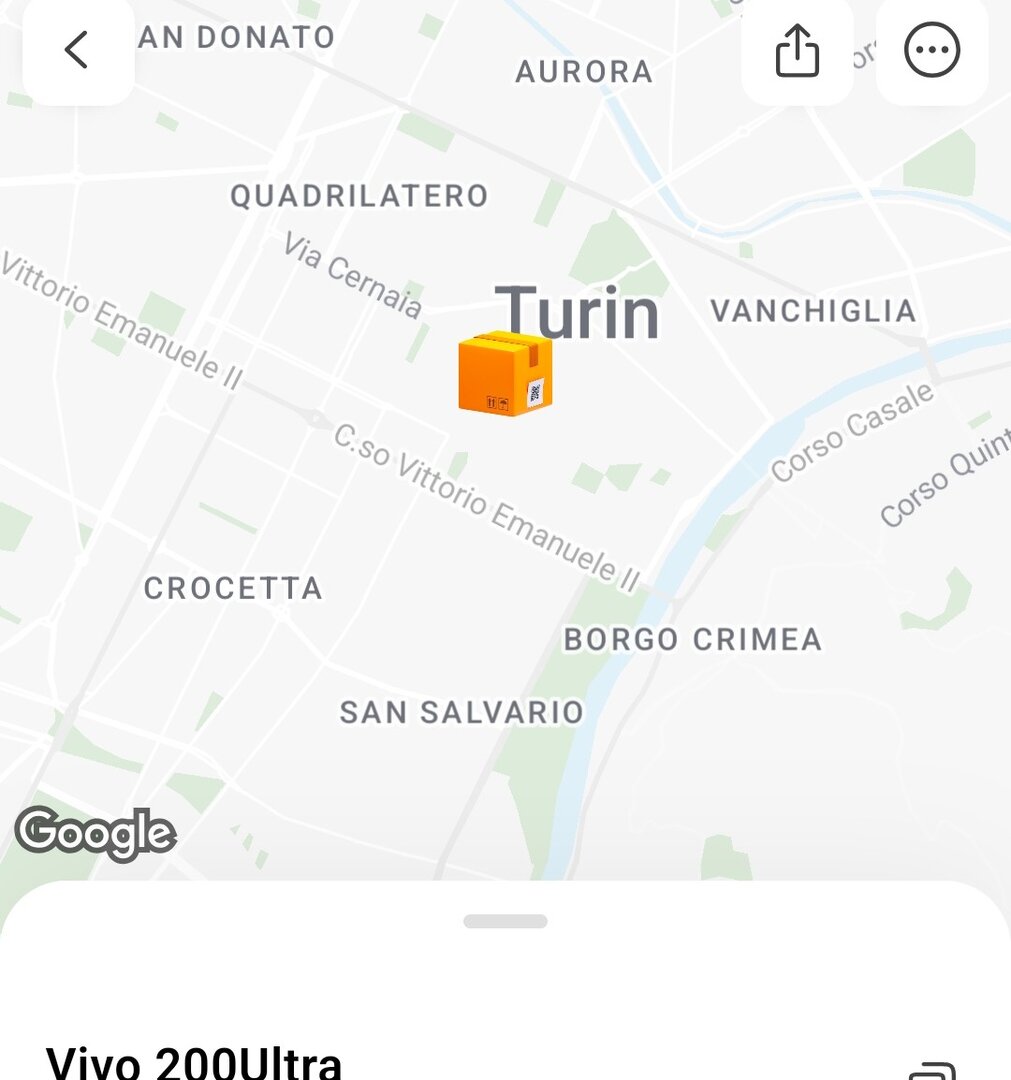
Task: Tap the bottom sheet drag handle
Action: point(505,921)
